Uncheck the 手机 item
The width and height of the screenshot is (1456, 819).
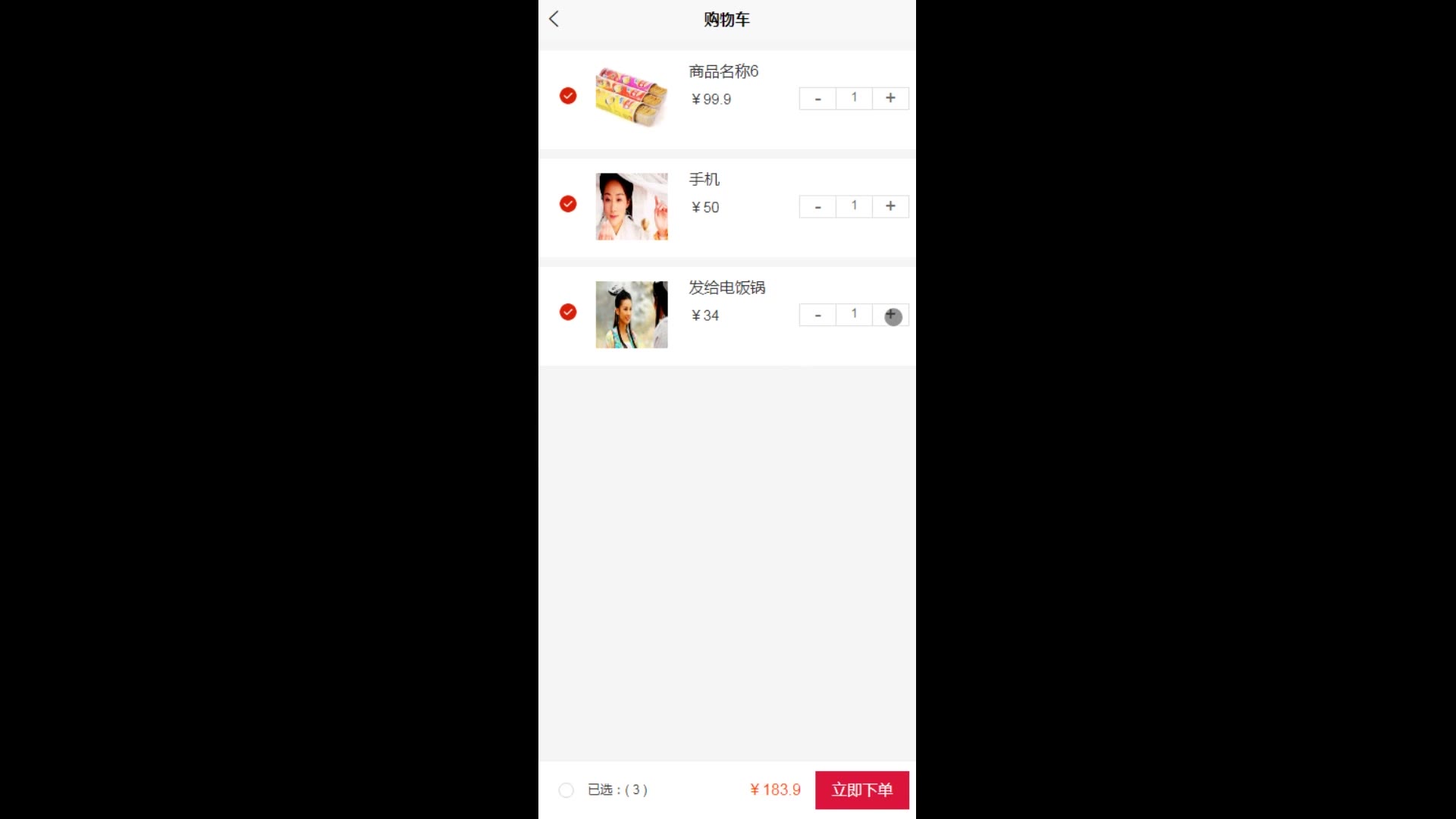click(x=568, y=204)
